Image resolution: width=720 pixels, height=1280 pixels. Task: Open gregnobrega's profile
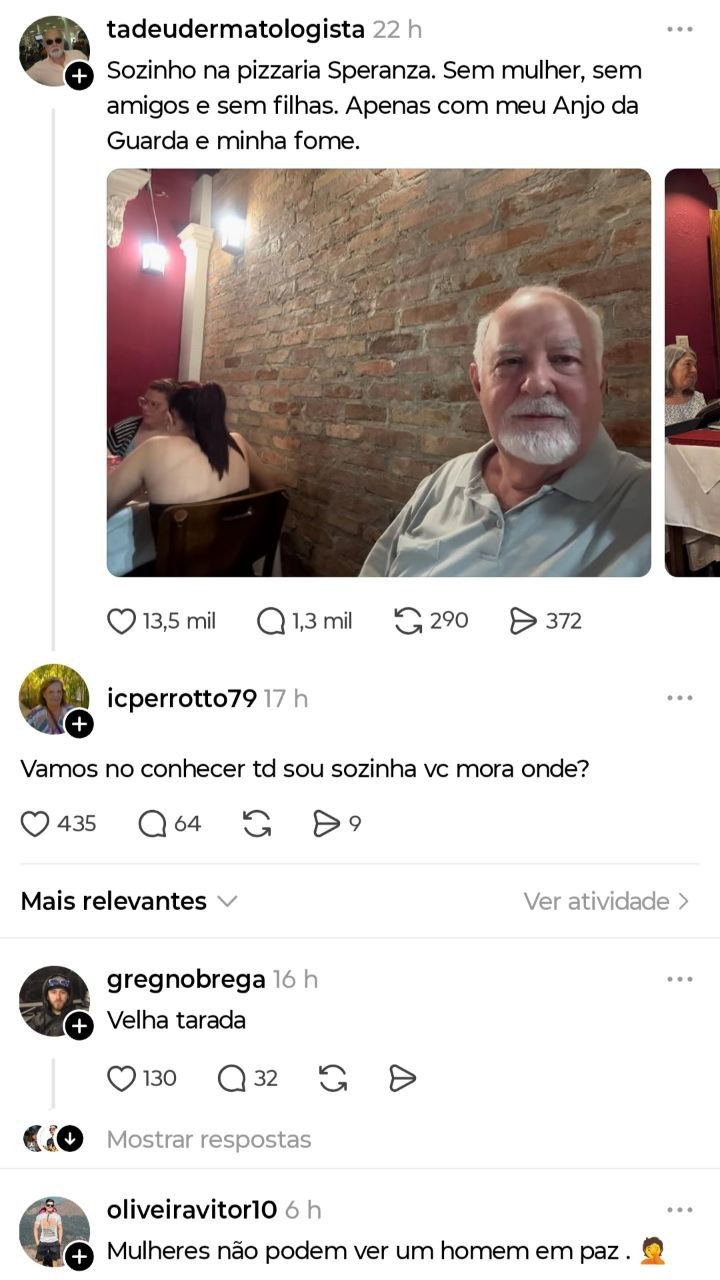pyautogui.click(x=185, y=980)
